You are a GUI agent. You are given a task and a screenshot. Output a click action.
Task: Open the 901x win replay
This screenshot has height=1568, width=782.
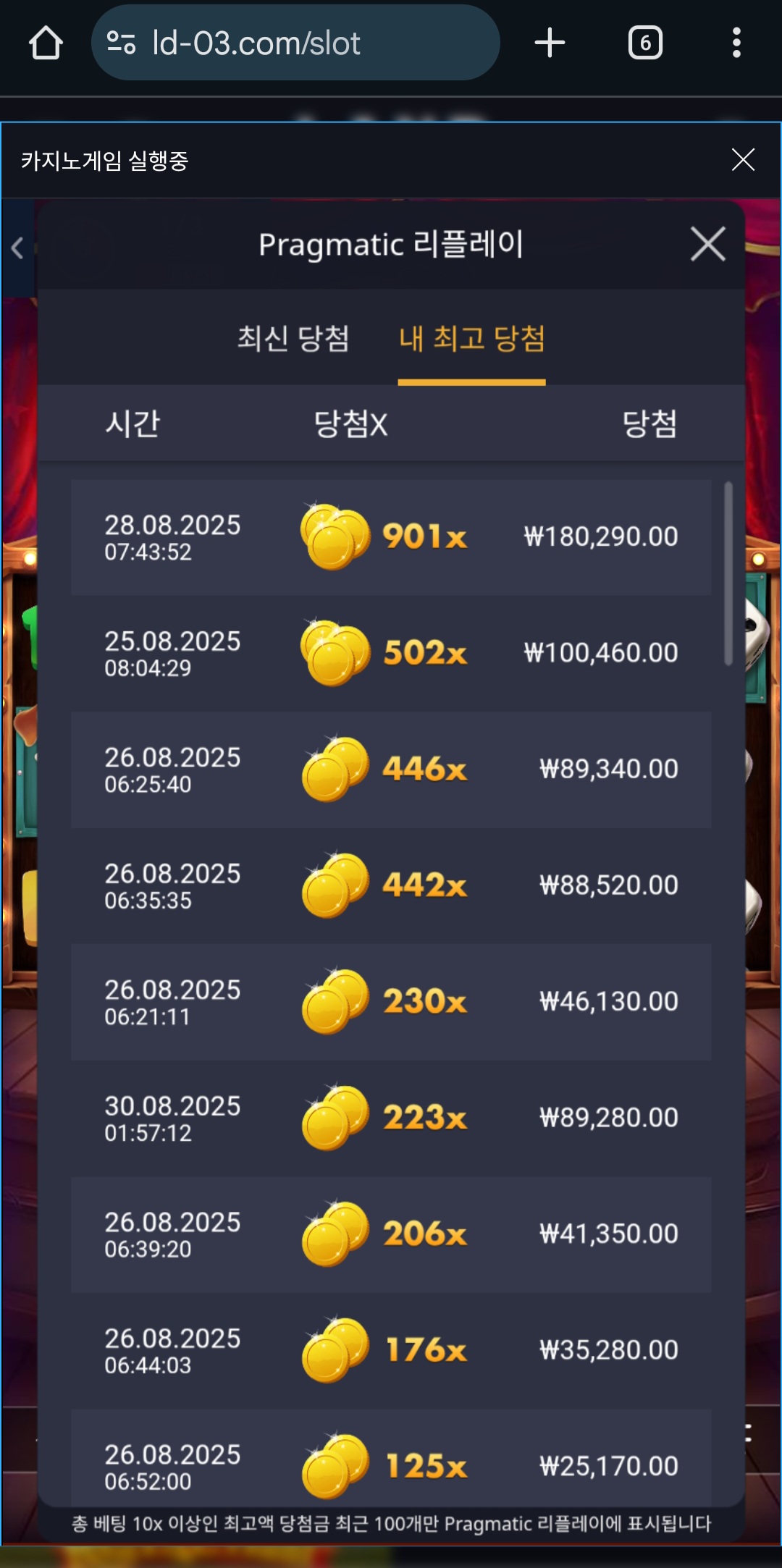[x=391, y=537]
